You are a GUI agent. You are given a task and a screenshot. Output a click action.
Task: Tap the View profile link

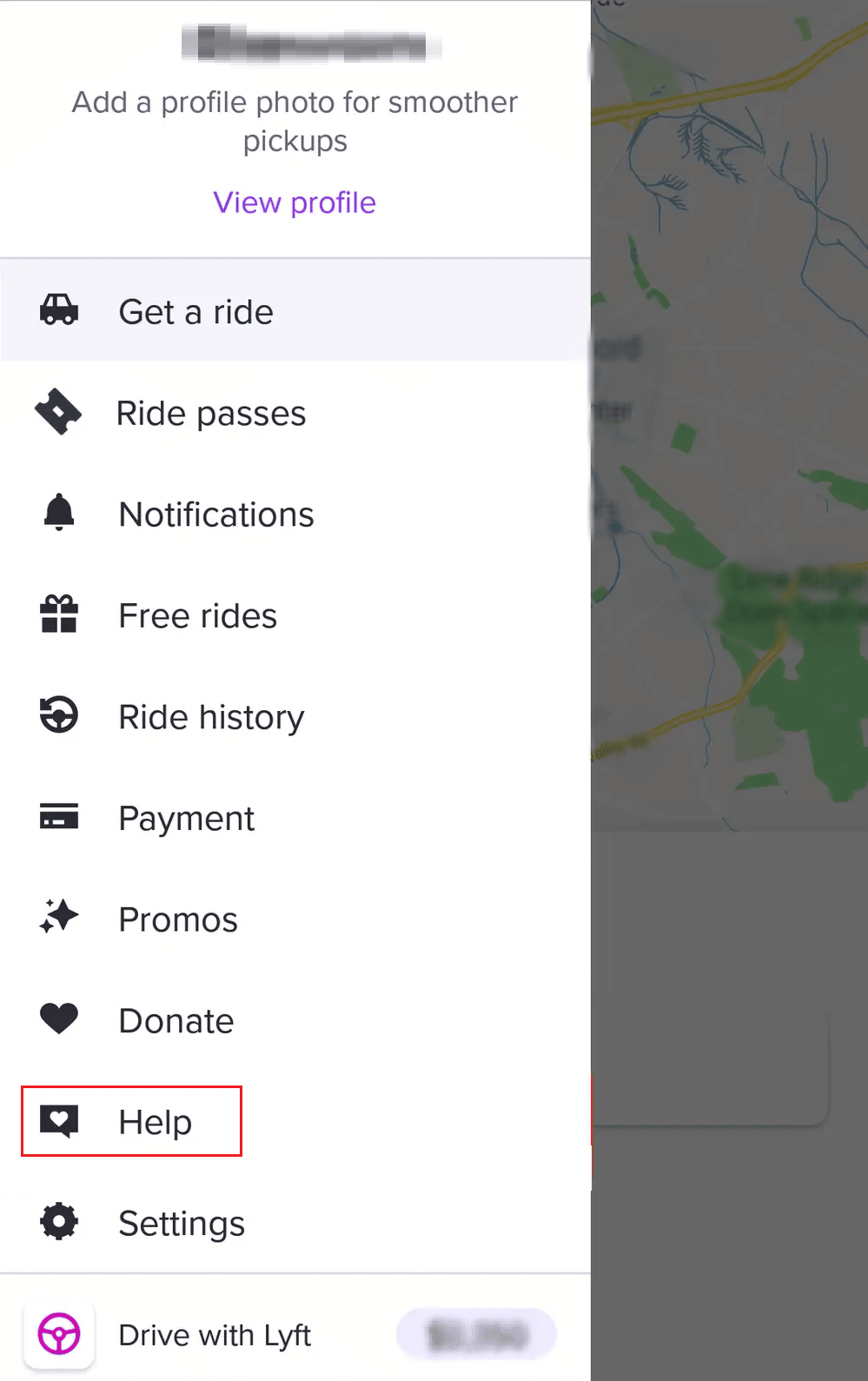295,203
